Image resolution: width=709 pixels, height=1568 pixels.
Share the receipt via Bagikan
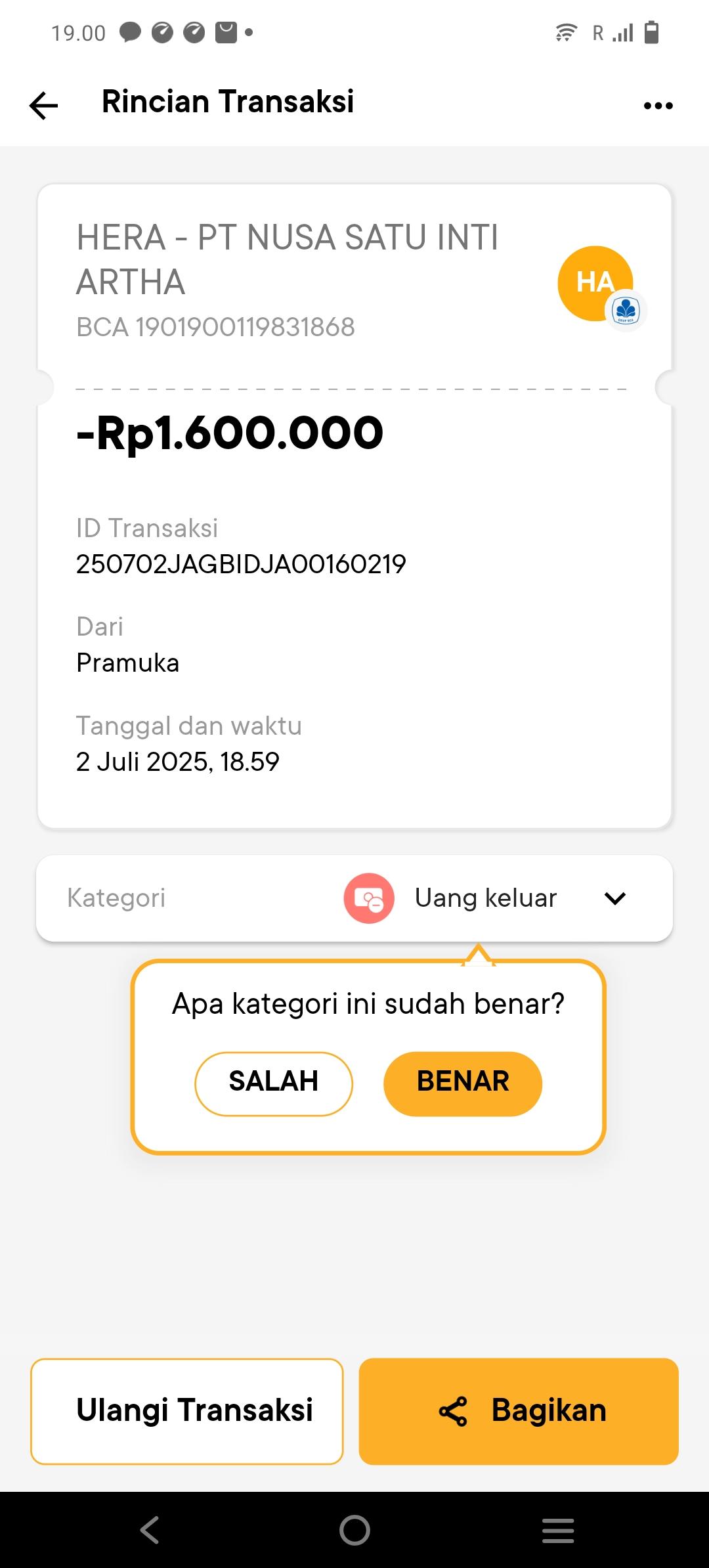pyautogui.click(x=519, y=1411)
